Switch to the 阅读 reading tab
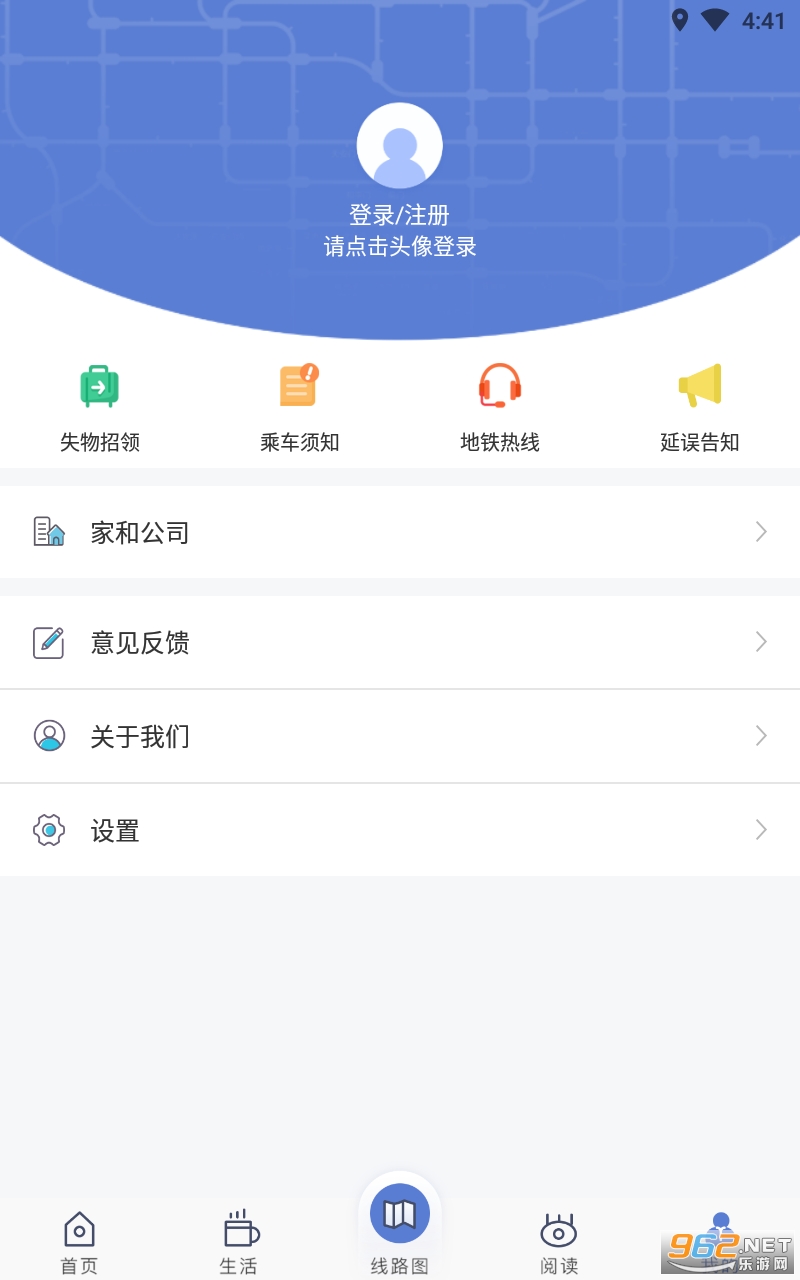This screenshot has height=1280, width=800. 559,1243
